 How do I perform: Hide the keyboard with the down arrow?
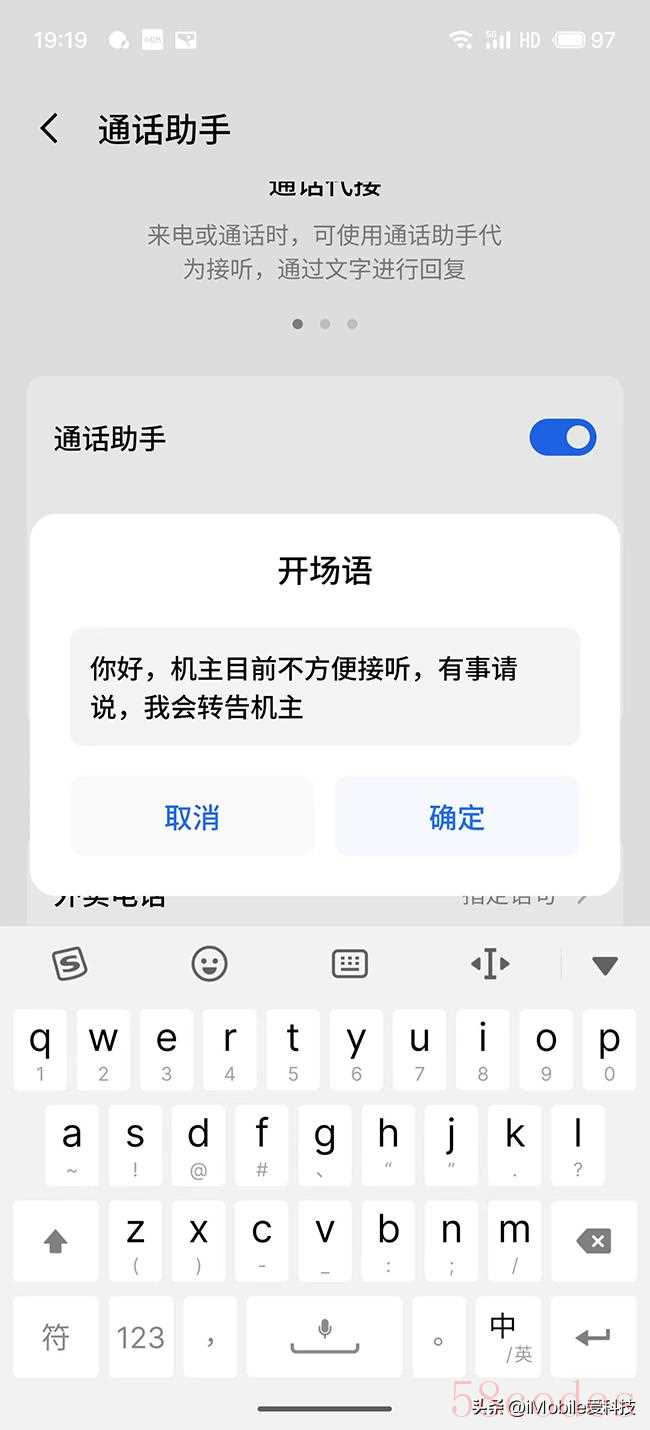pyautogui.click(x=604, y=965)
